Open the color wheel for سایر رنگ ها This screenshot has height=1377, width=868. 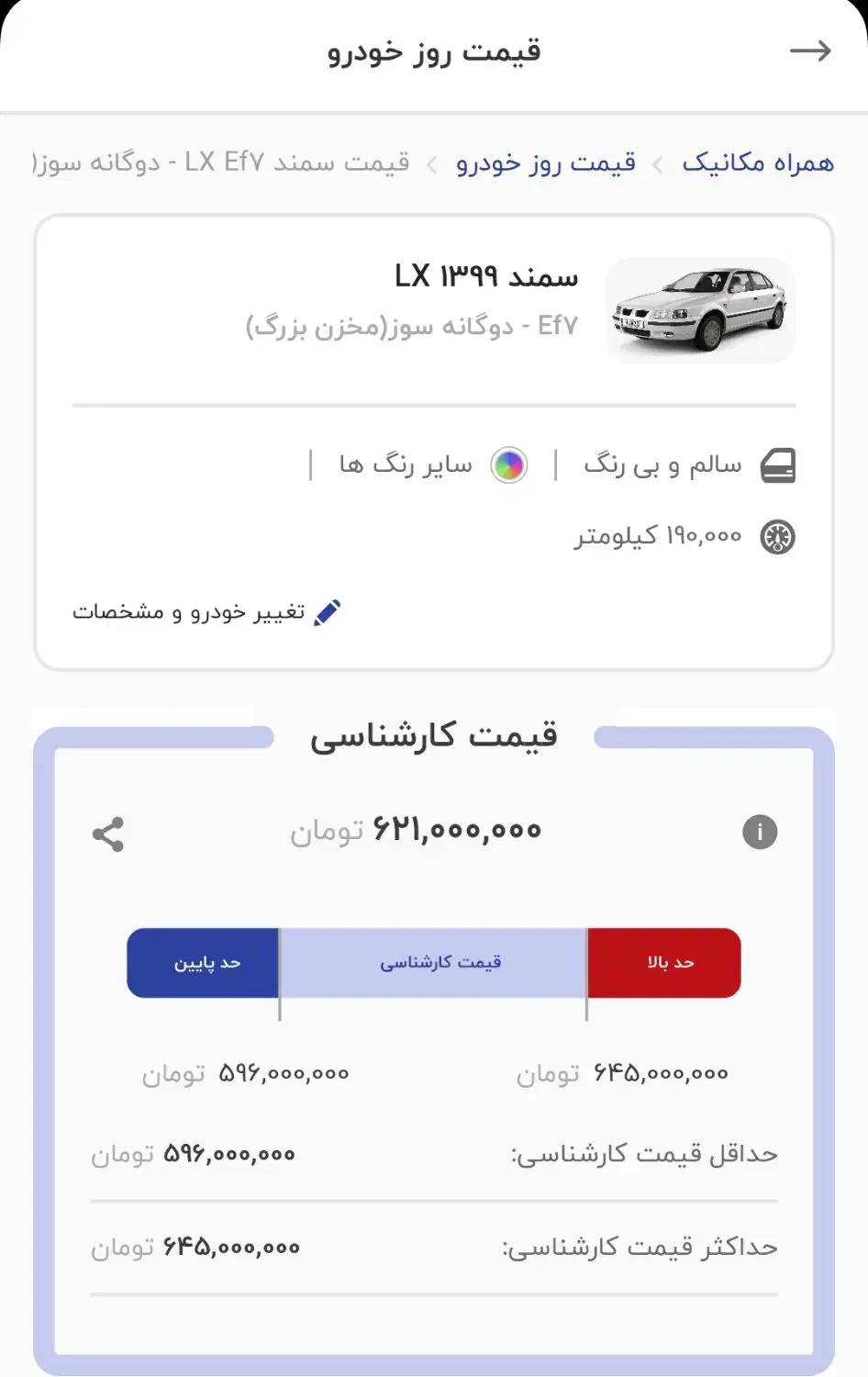coord(509,465)
